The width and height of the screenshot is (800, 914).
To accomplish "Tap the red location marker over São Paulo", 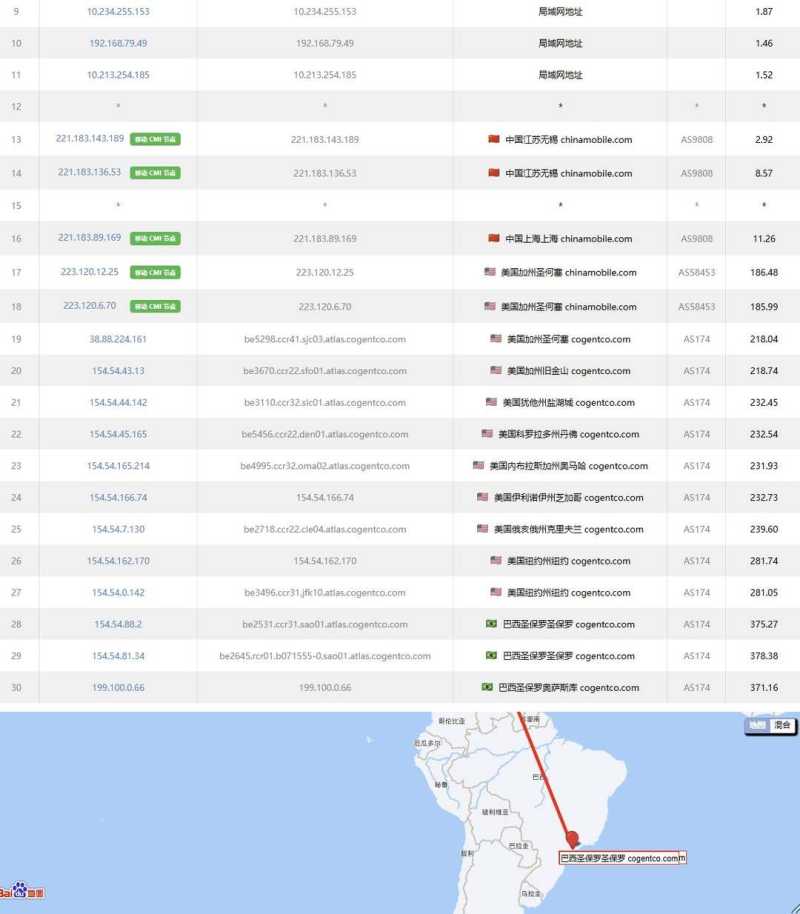I will click(x=571, y=840).
